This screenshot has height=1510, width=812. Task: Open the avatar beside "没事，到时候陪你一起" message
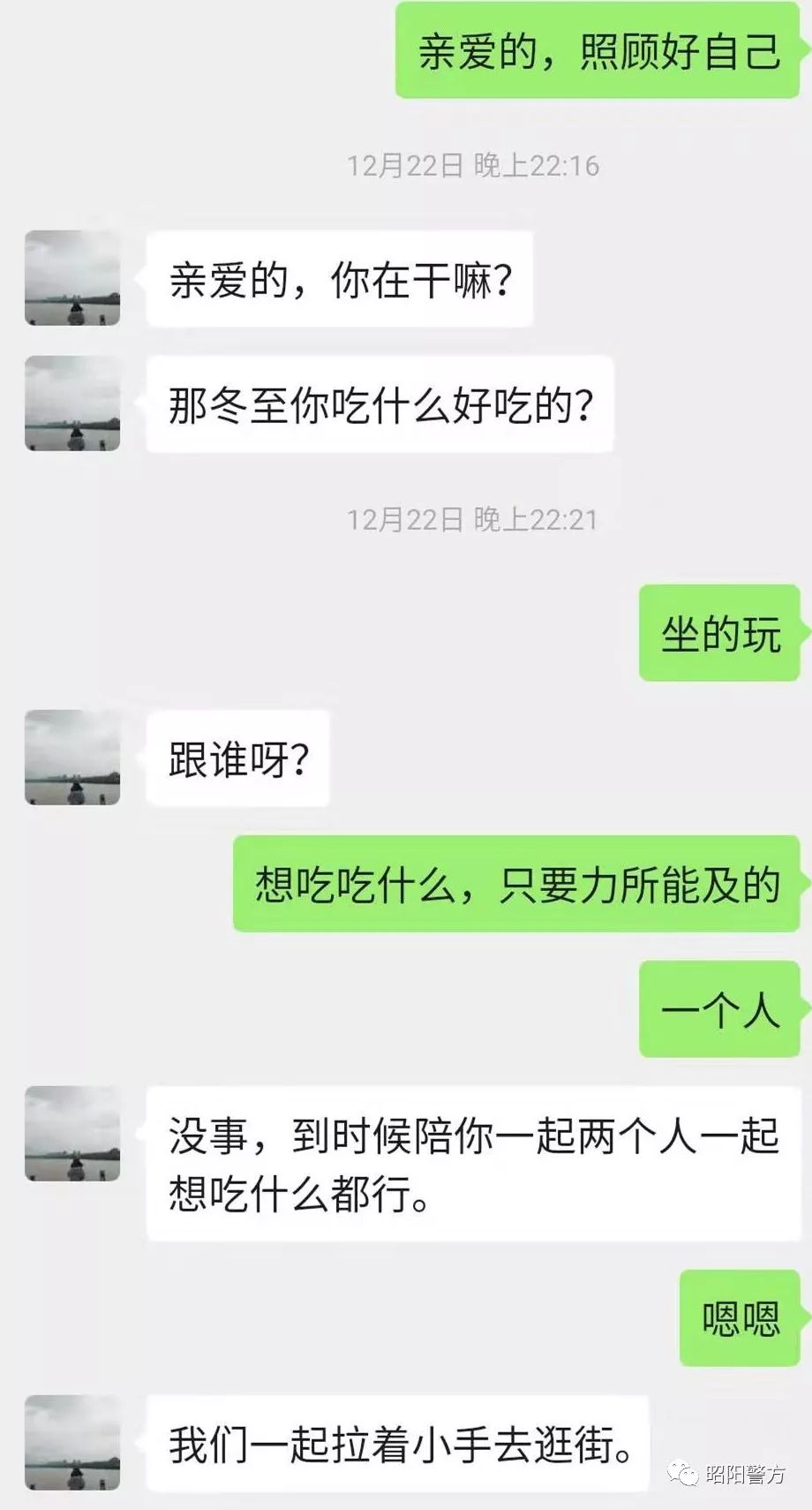(72, 1134)
